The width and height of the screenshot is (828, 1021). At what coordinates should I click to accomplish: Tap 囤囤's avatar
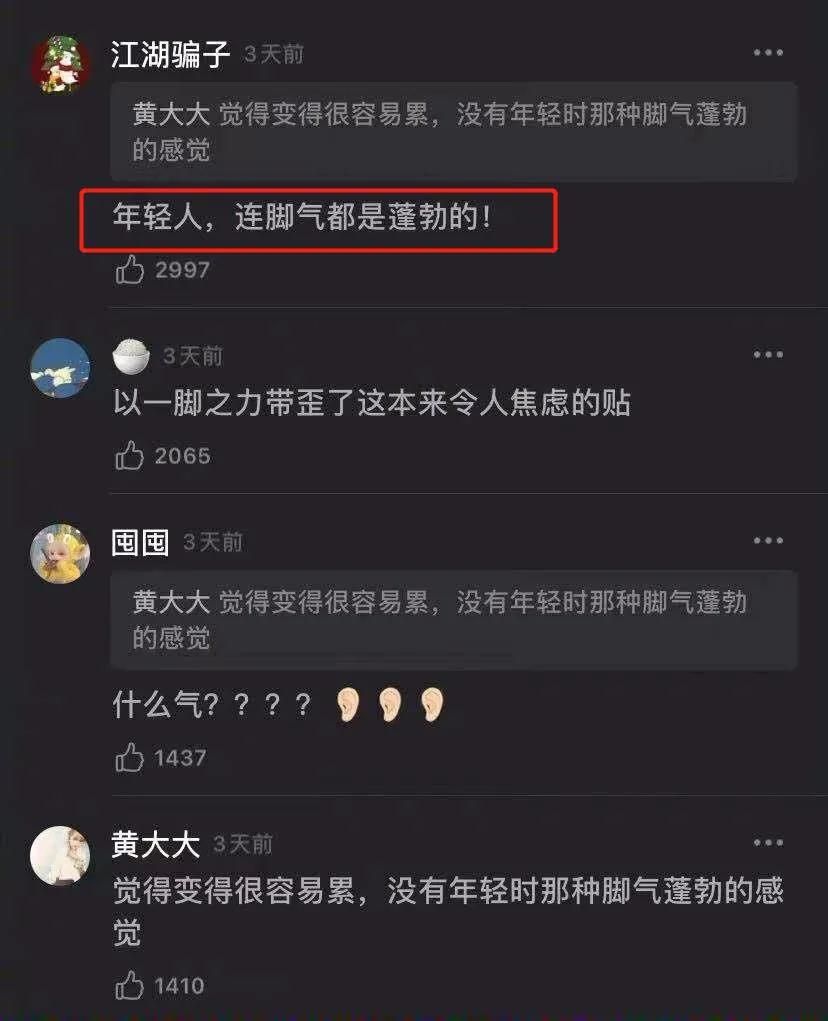(60, 553)
